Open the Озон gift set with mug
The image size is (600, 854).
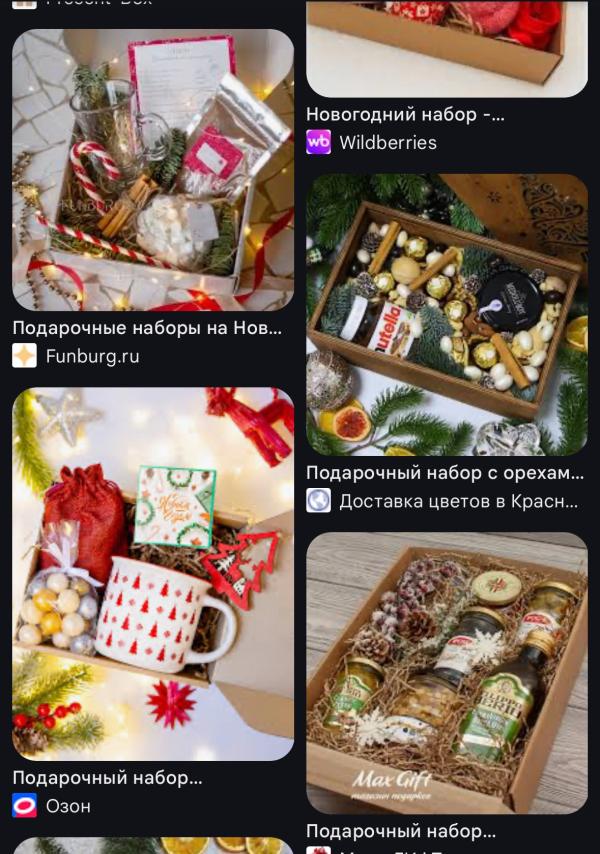tap(153, 574)
